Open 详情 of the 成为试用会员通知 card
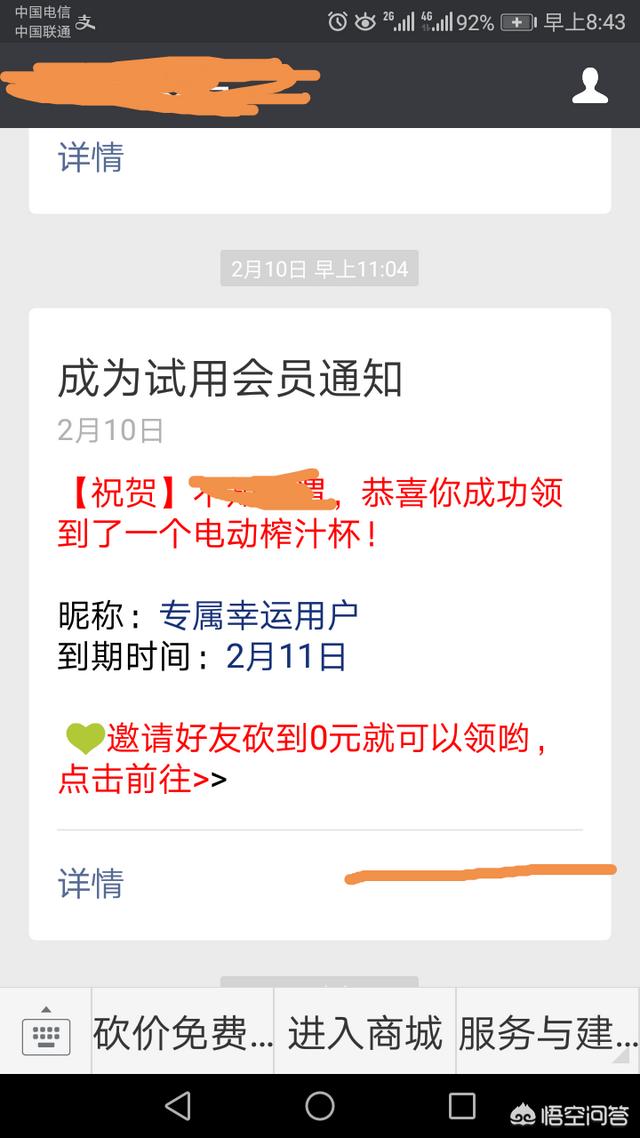 click(x=91, y=883)
